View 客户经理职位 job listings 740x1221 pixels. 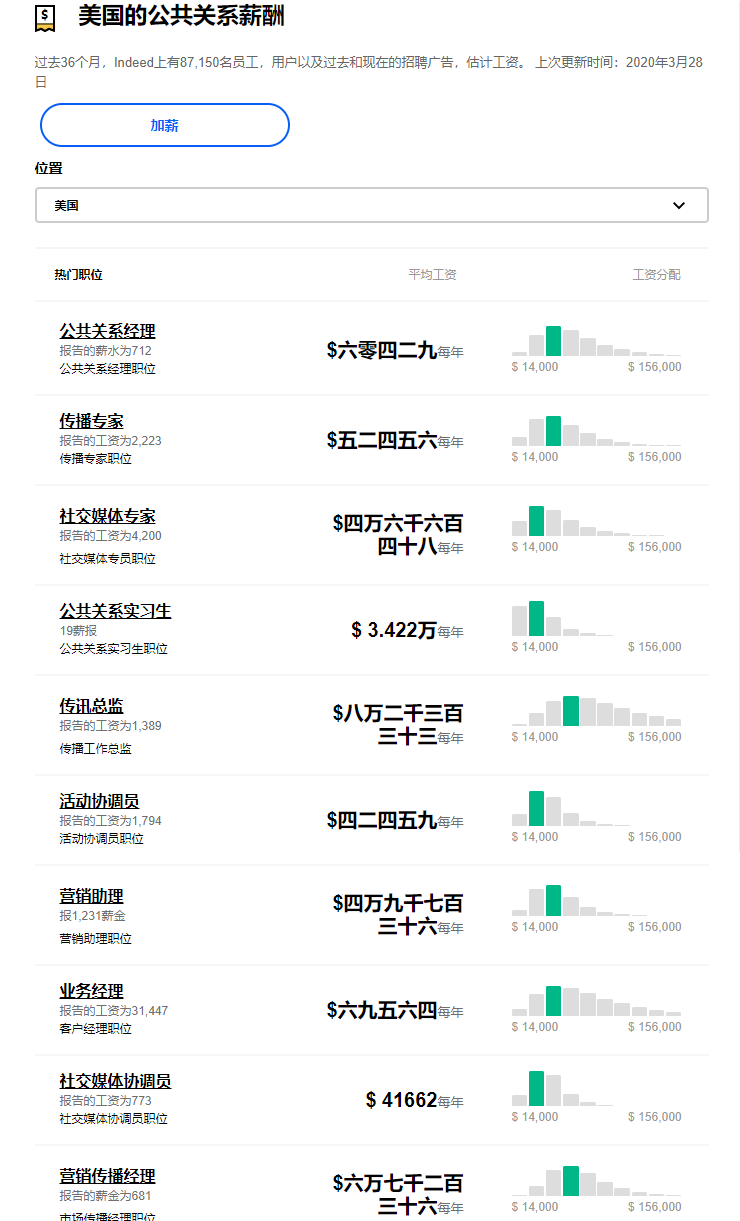point(95,1029)
